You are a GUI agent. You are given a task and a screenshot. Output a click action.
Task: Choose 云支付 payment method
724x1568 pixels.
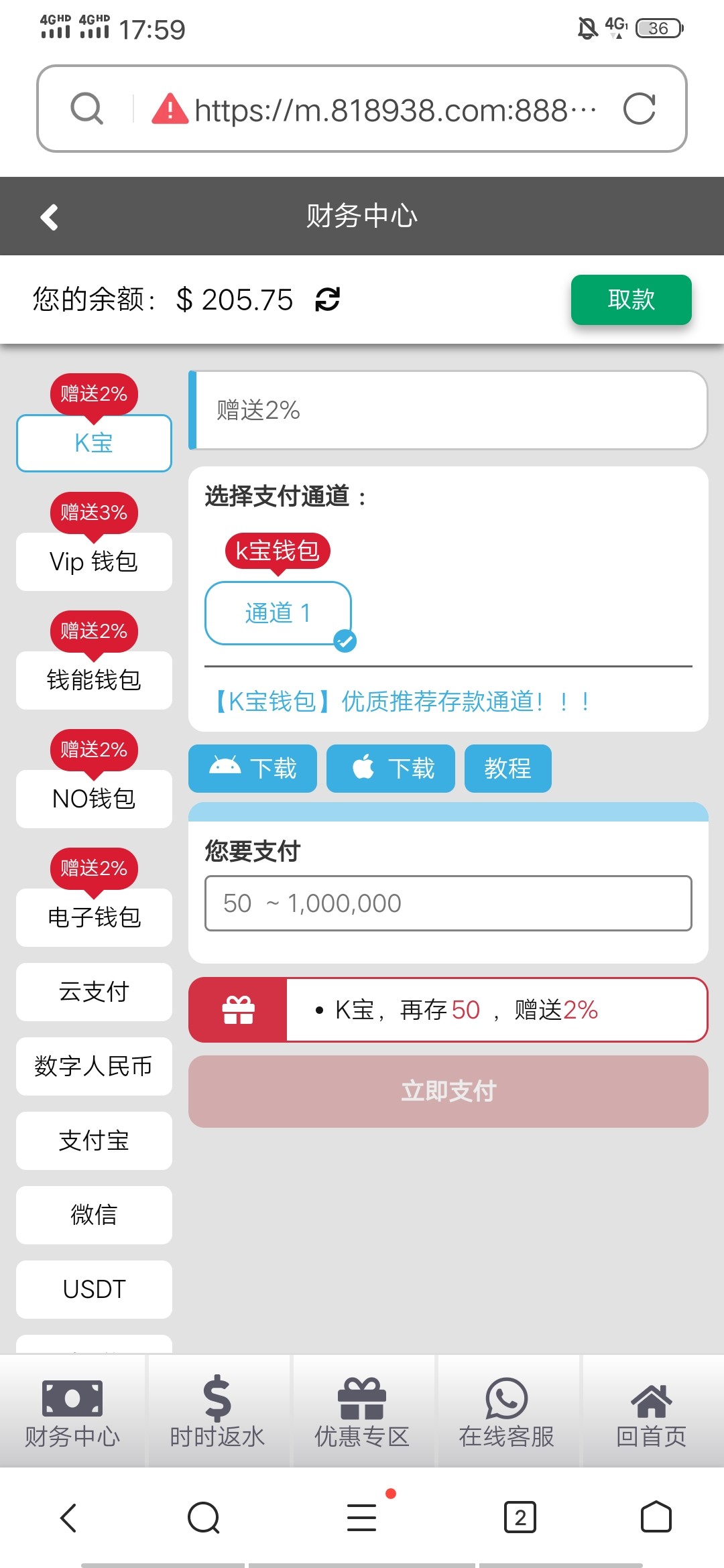tap(94, 992)
